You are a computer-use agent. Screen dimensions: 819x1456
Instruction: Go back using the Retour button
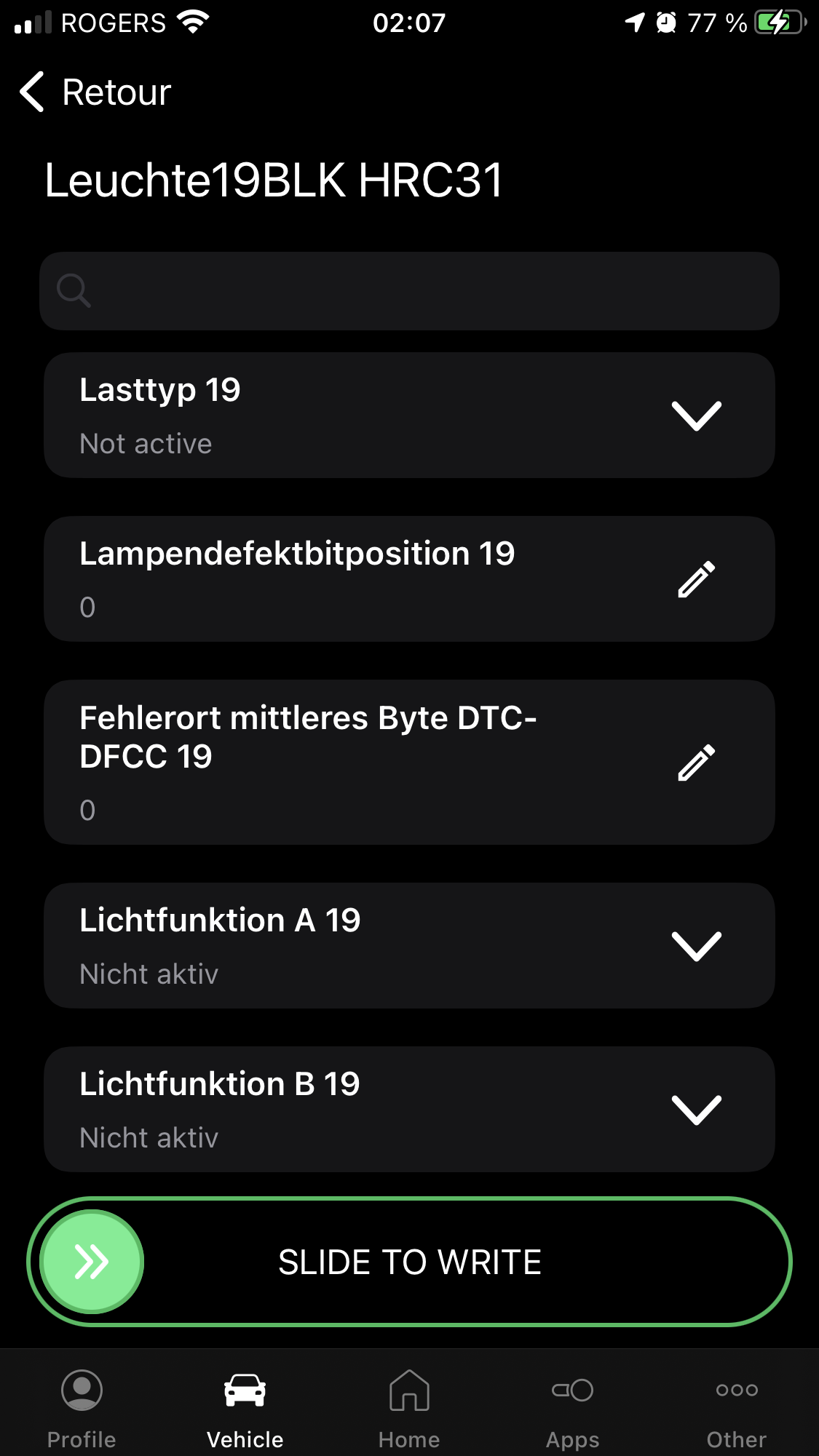tap(95, 92)
